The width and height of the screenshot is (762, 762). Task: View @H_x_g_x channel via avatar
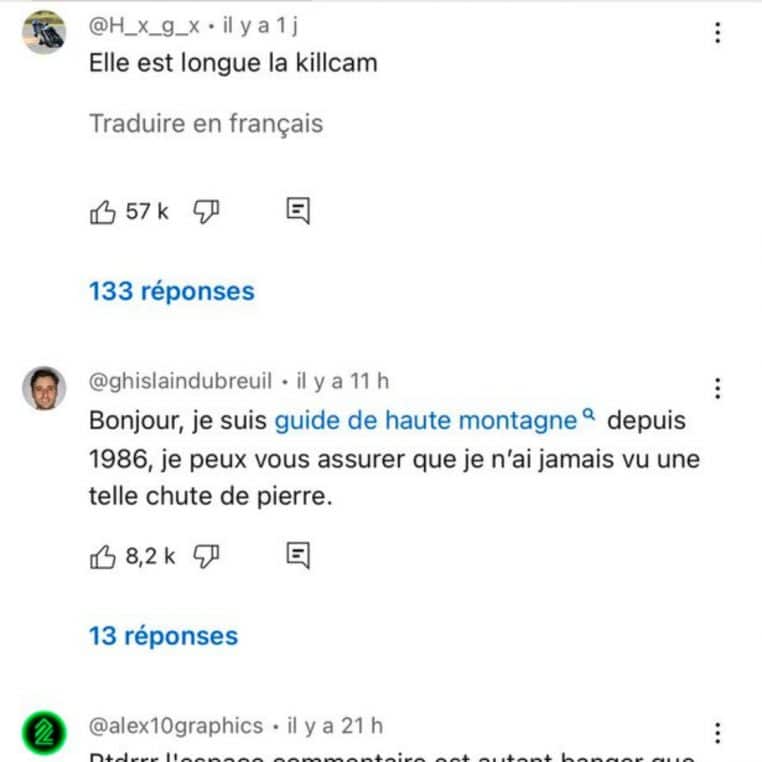[x=44, y=33]
